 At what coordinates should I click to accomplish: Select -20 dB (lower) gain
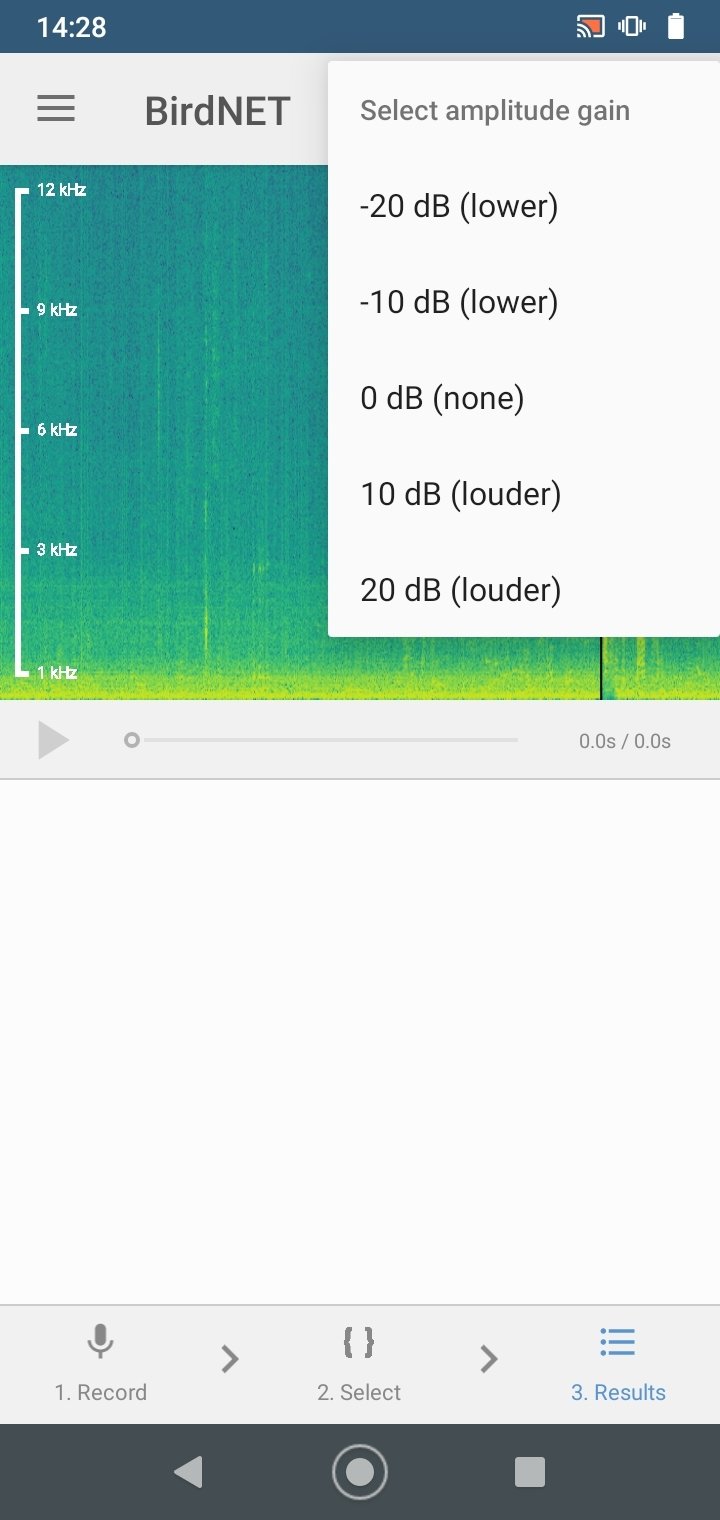coord(523,206)
